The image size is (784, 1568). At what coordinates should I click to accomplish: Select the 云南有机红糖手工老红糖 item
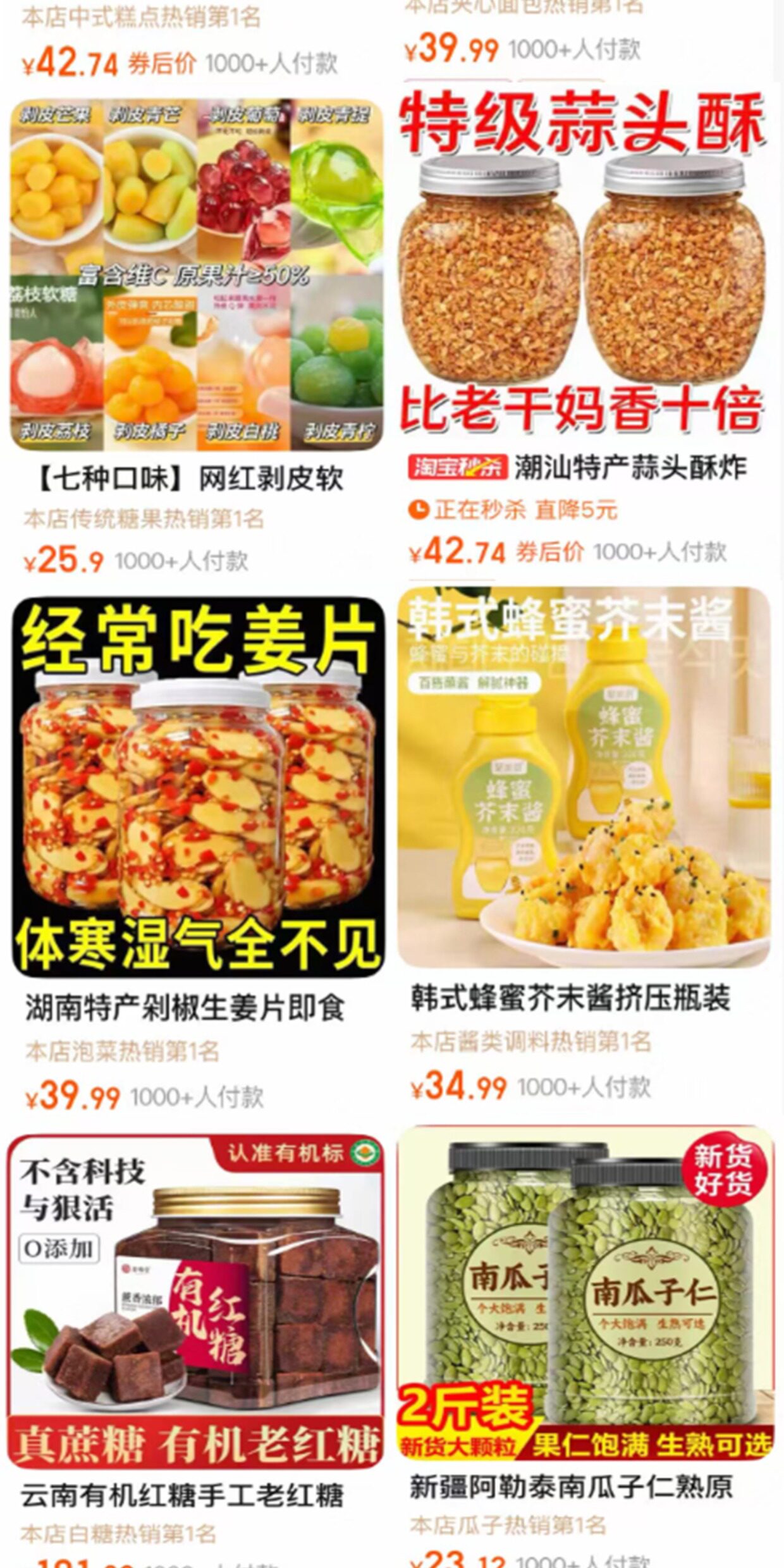(197, 1350)
